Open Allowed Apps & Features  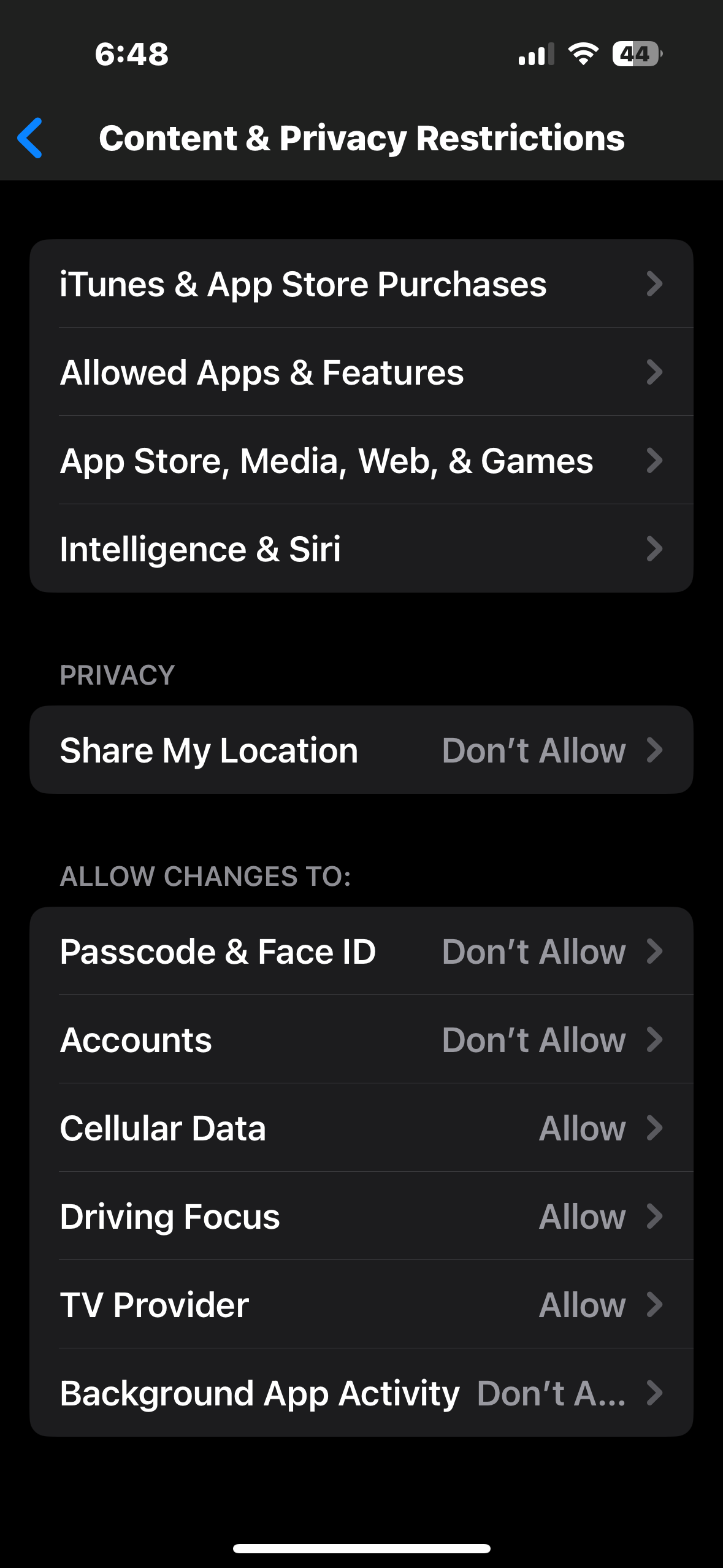point(361,372)
